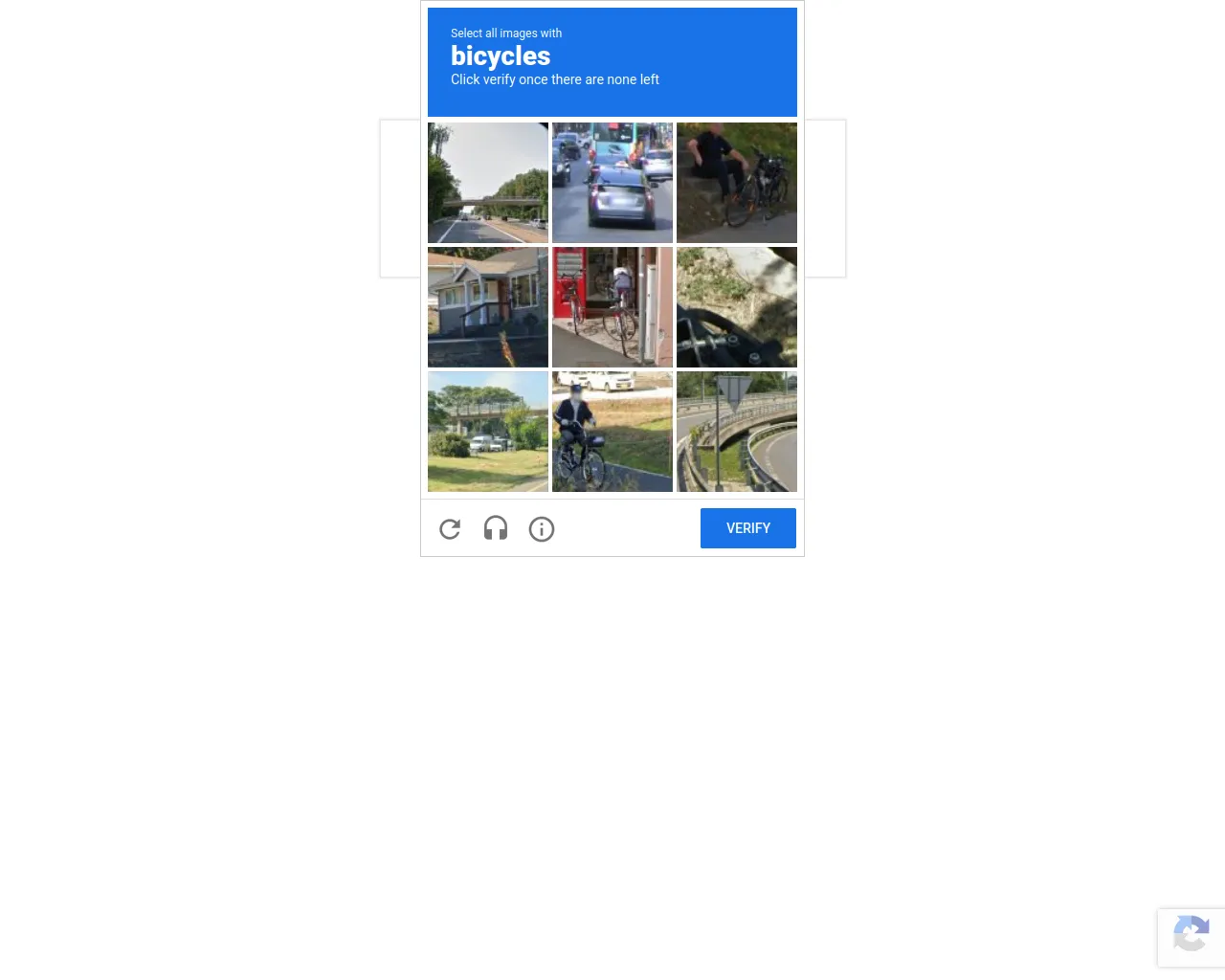Open the help info icon
1225x980 pixels.
point(542,529)
